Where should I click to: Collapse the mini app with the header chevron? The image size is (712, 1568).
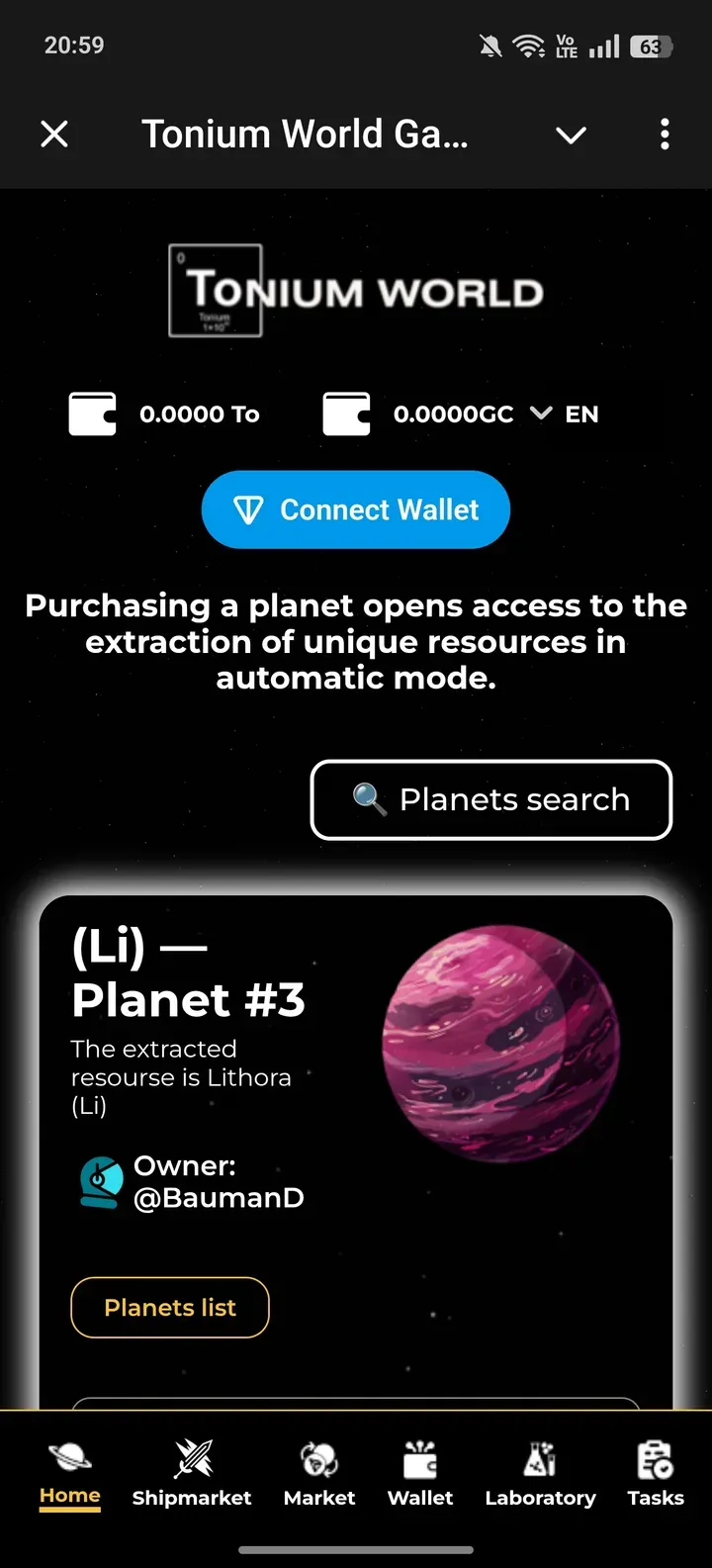coord(571,135)
